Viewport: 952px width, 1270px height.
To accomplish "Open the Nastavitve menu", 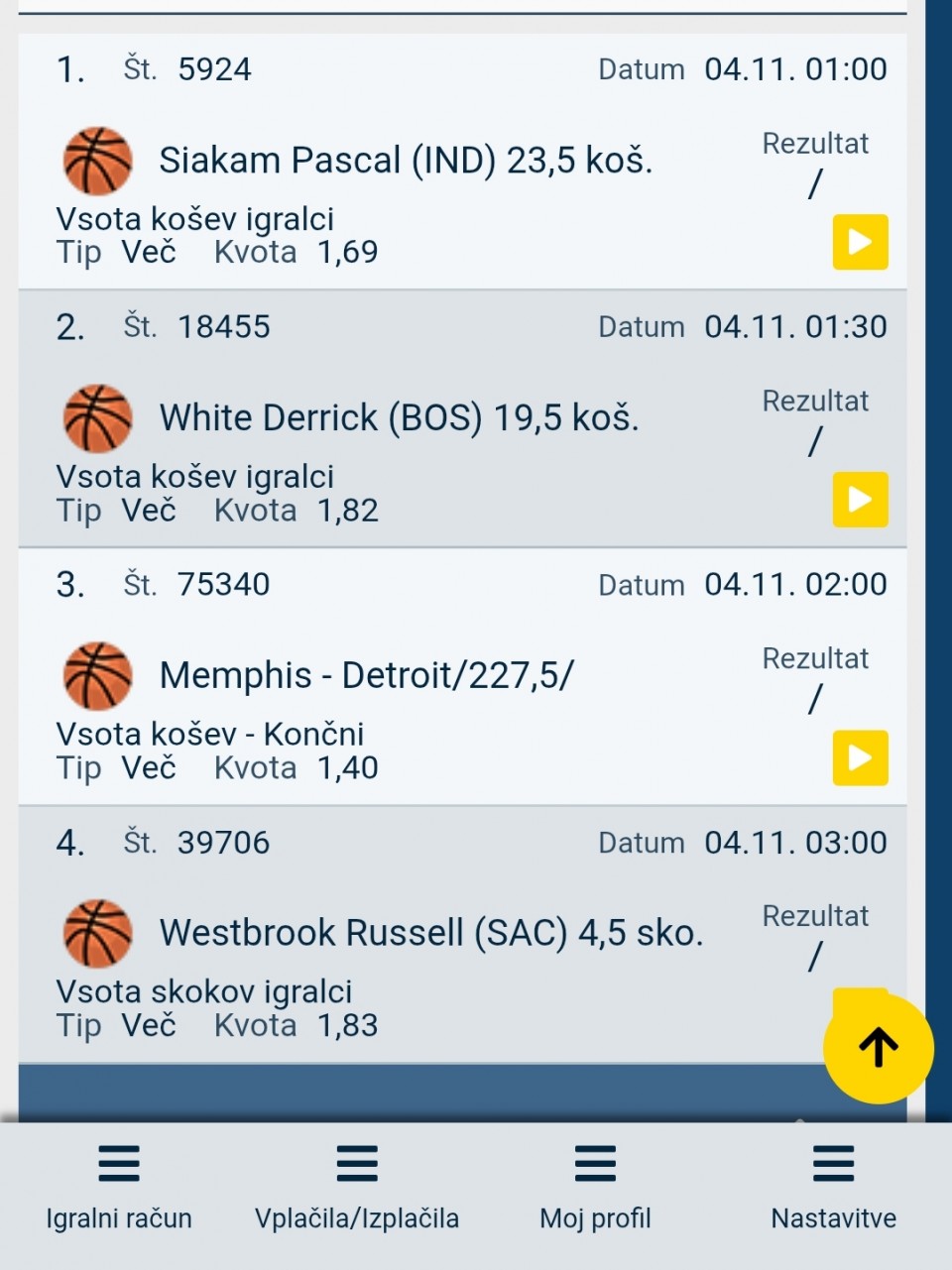I will (x=833, y=1187).
